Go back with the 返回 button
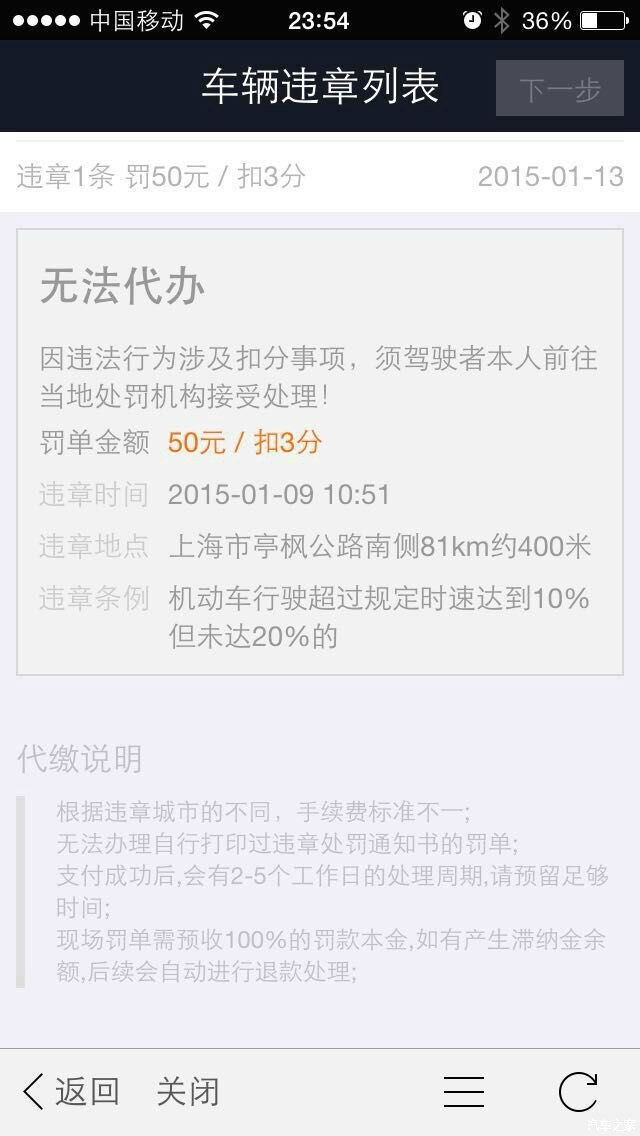640x1136 pixels. click(70, 1091)
